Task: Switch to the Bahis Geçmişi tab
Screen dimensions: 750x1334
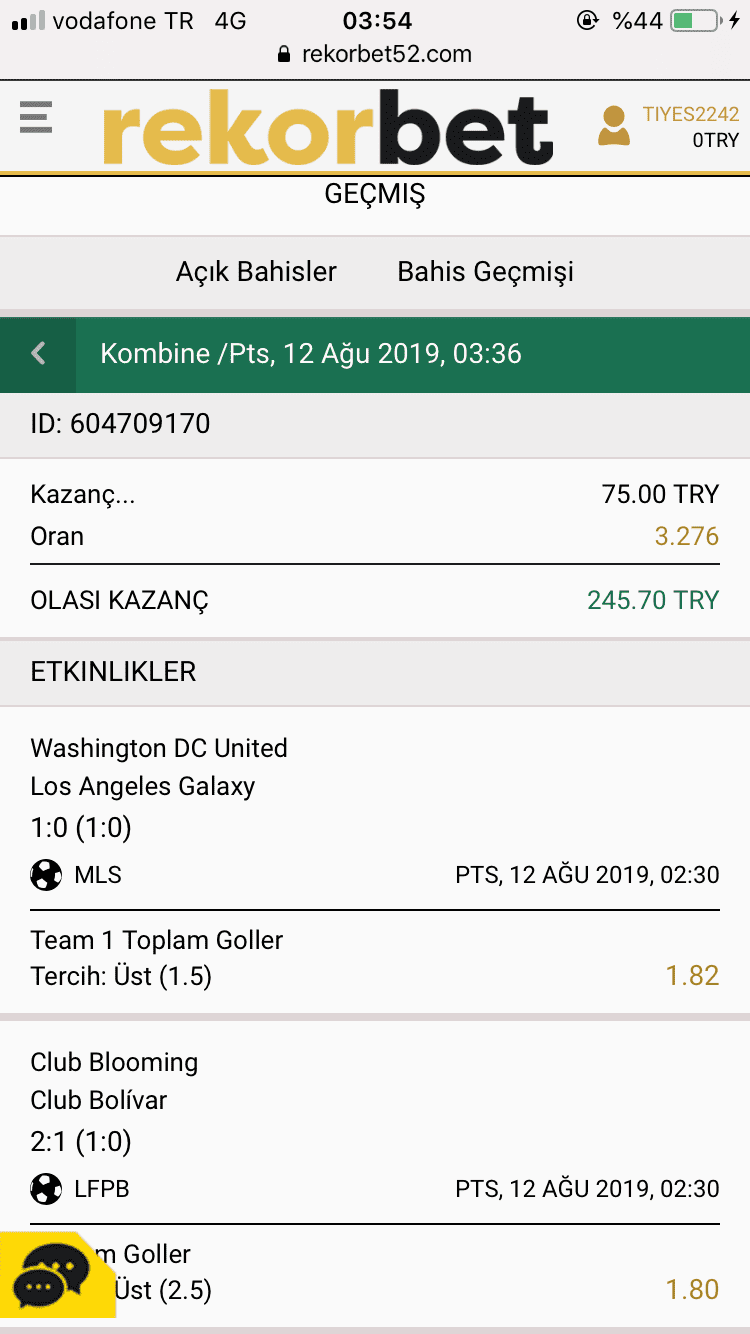Action: [x=486, y=272]
